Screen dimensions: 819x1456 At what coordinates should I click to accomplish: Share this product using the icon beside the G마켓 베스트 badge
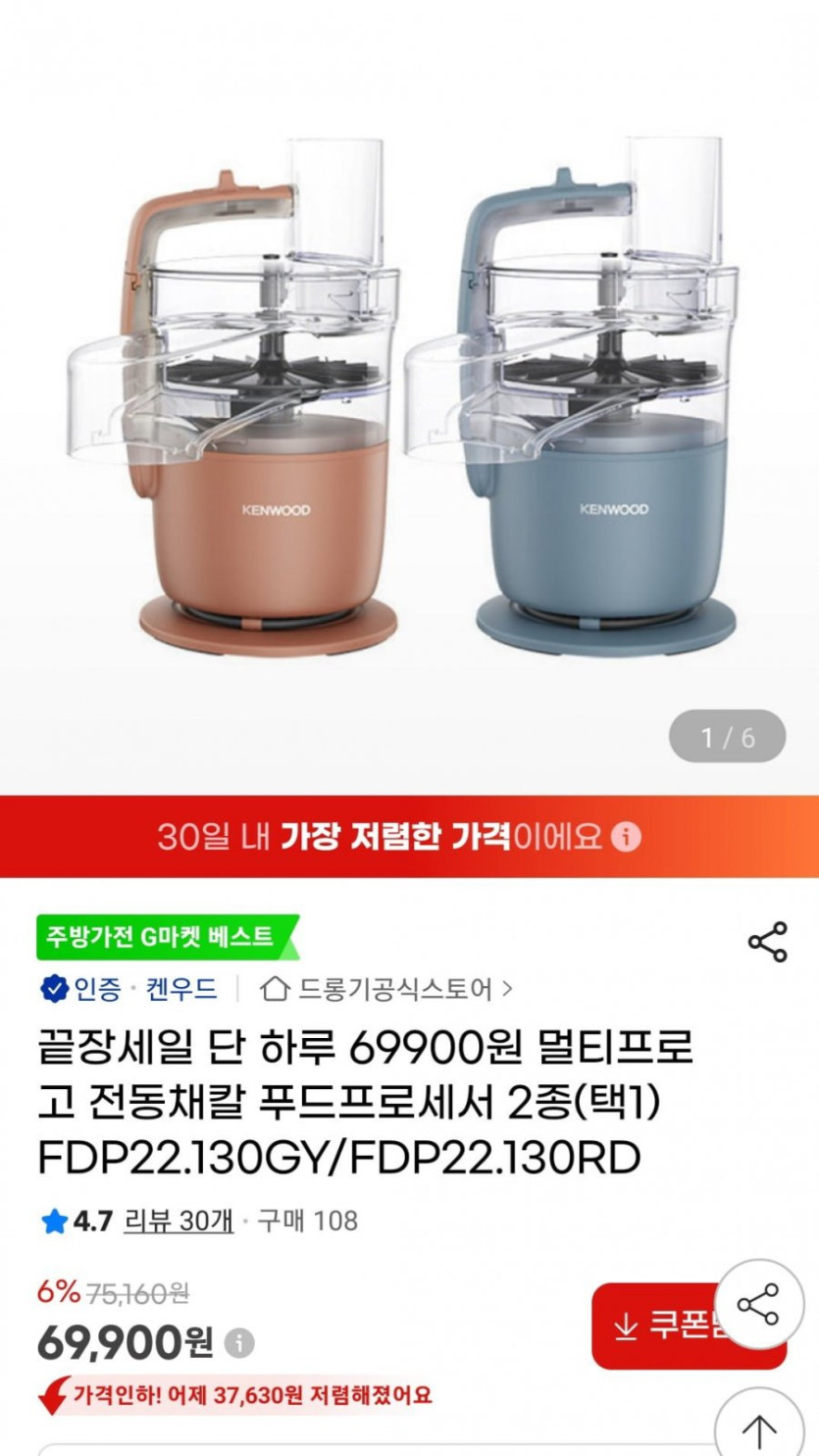767,942
